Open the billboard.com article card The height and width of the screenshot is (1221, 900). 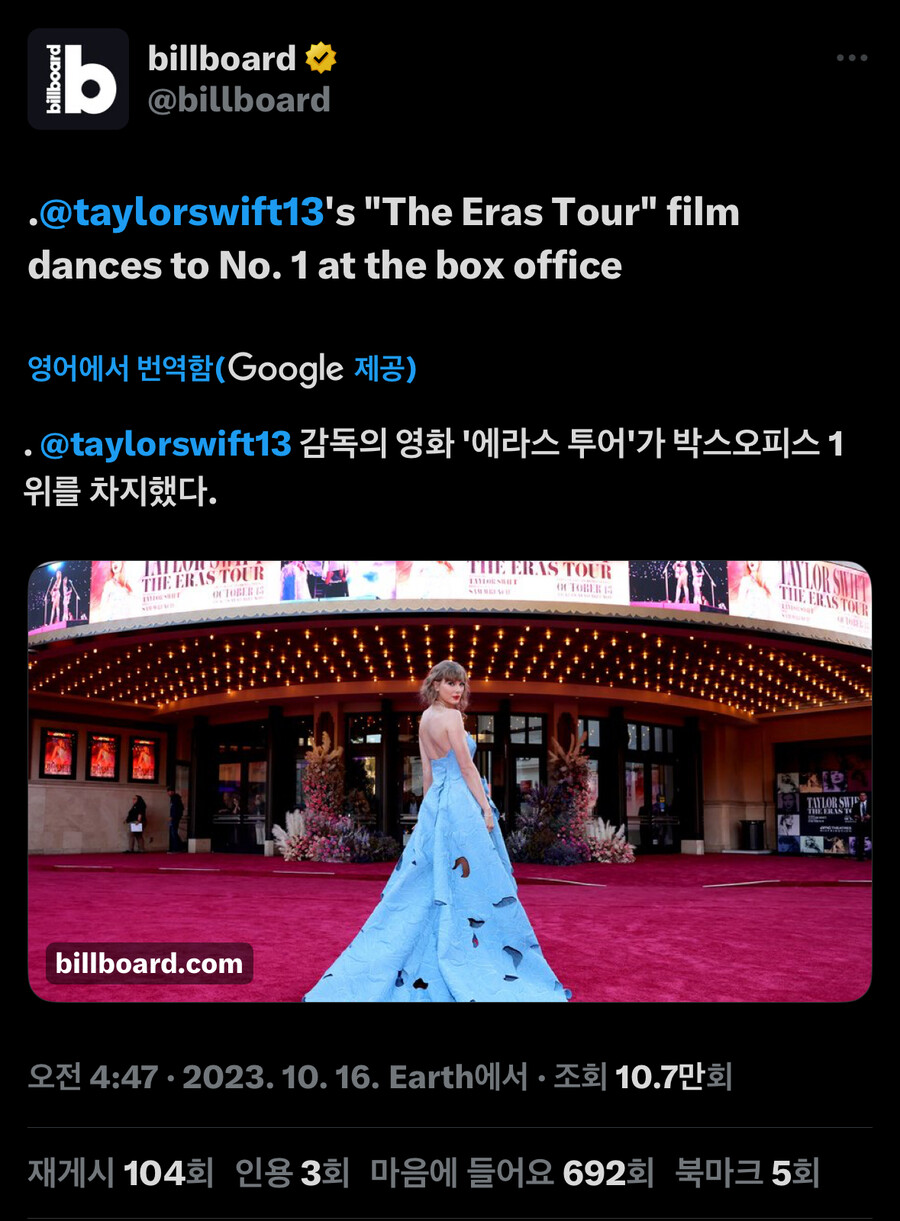pos(449,781)
